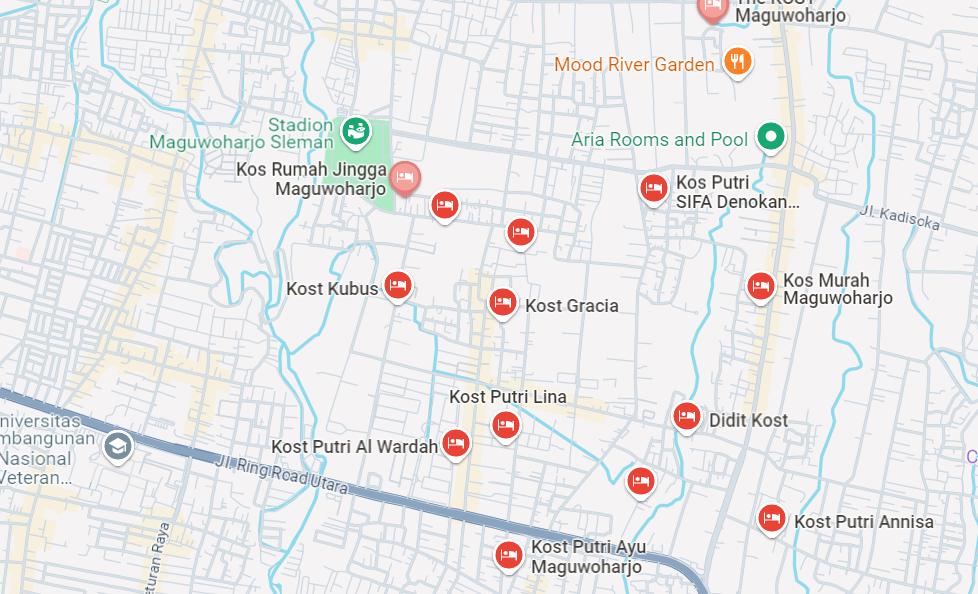Select Aria Rooms and Pool marker
This screenshot has height=594, width=978.
pos(770,137)
